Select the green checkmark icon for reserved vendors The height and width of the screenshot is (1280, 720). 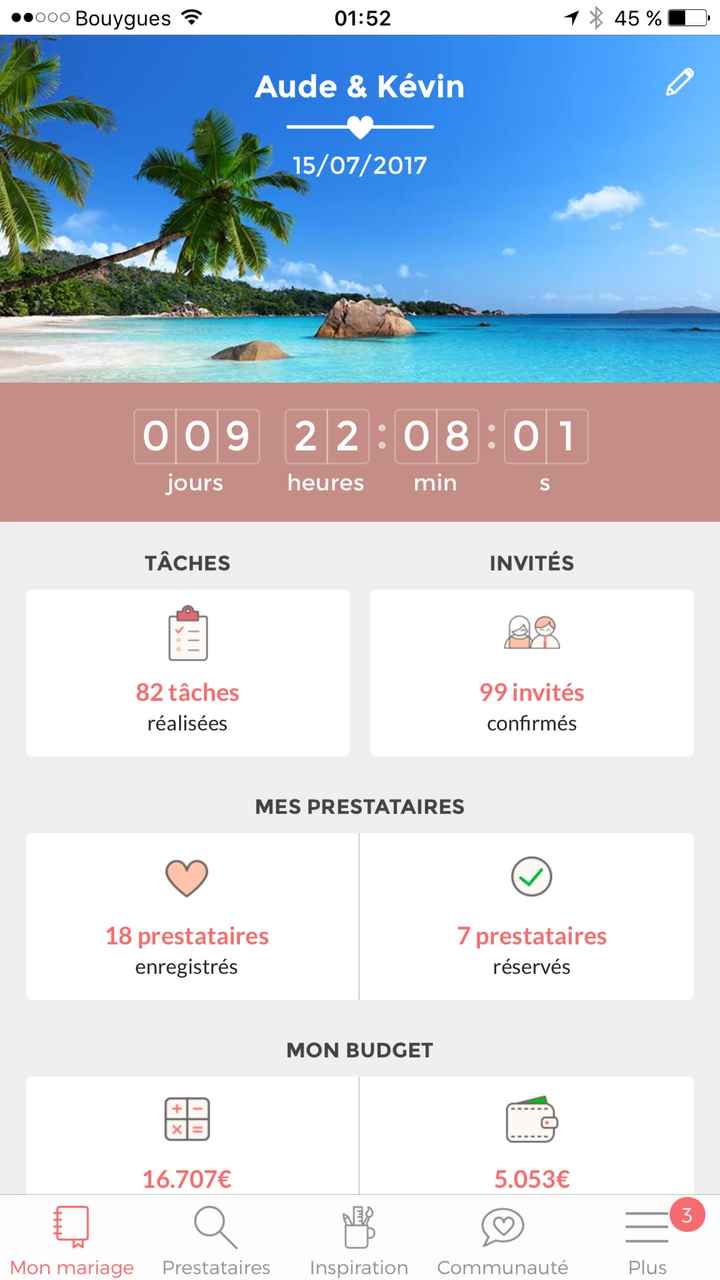[530, 877]
